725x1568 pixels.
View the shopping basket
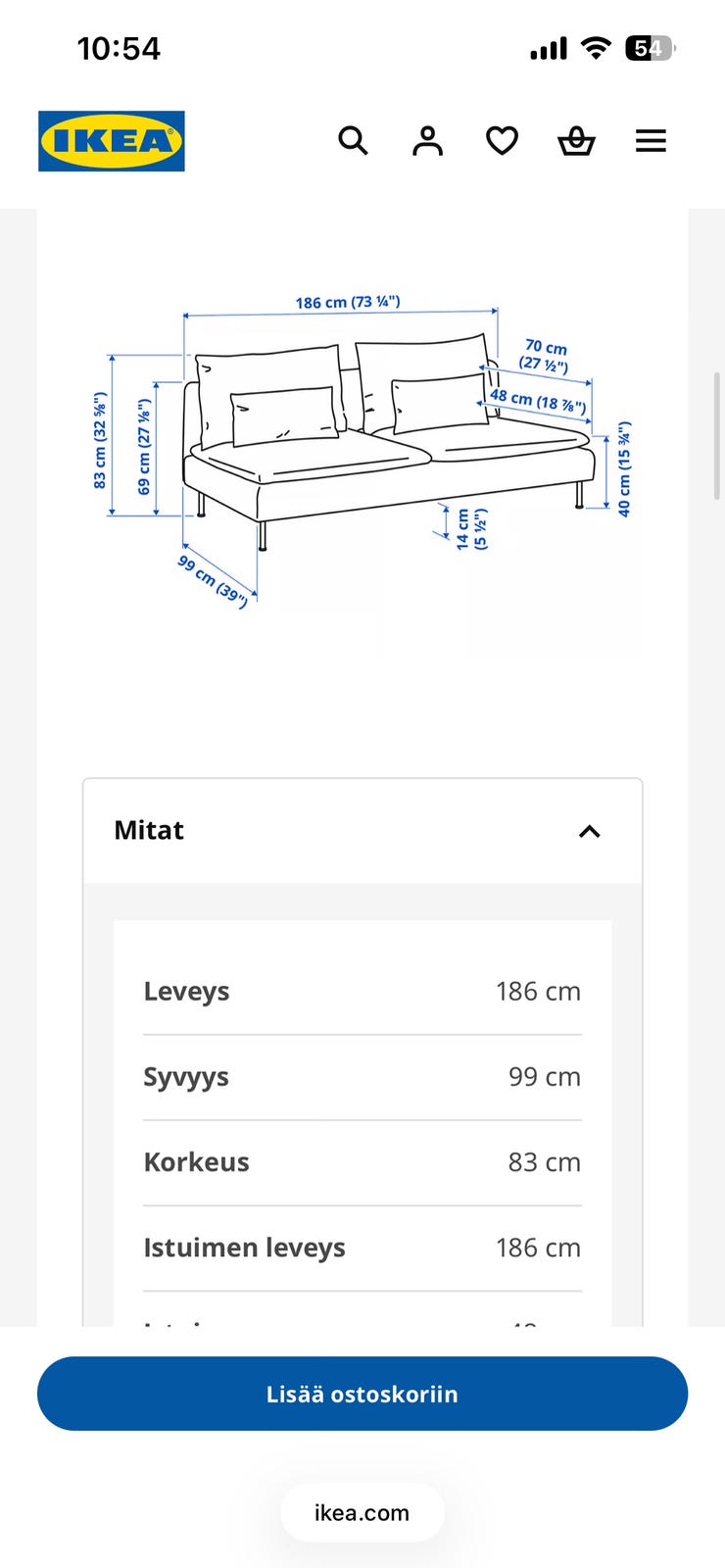click(576, 141)
